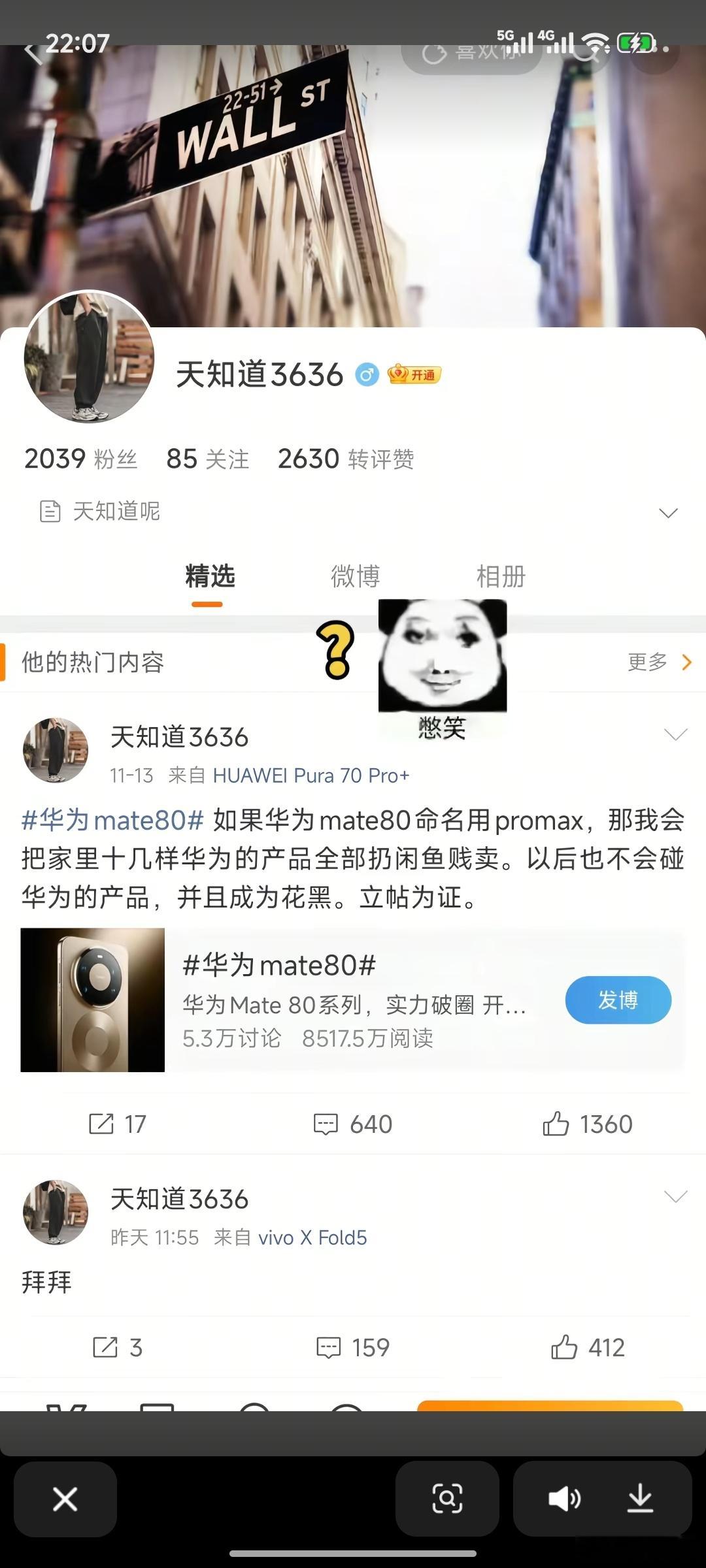Viewport: 706px width, 1568px height.
Task: Switch to the 相册 tab
Action: point(502,577)
